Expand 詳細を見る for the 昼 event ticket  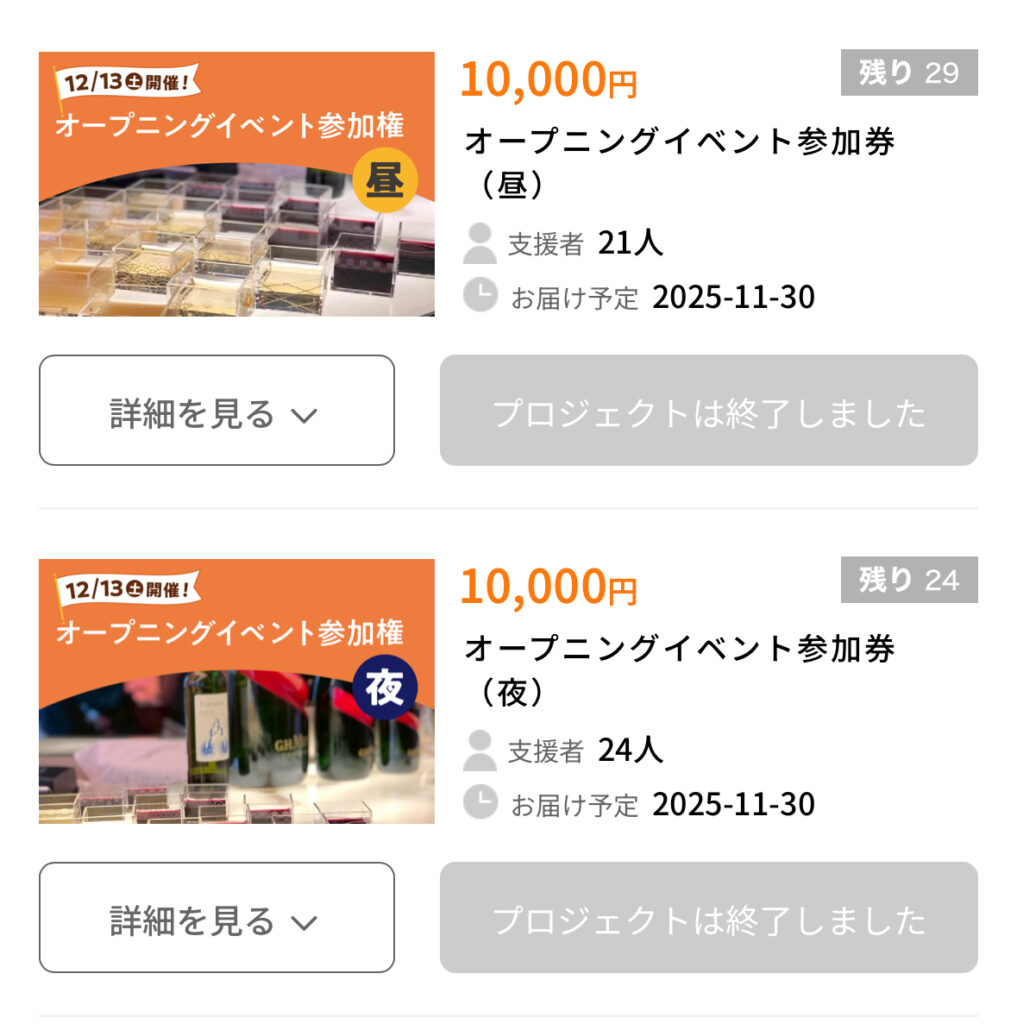pos(216,411)
